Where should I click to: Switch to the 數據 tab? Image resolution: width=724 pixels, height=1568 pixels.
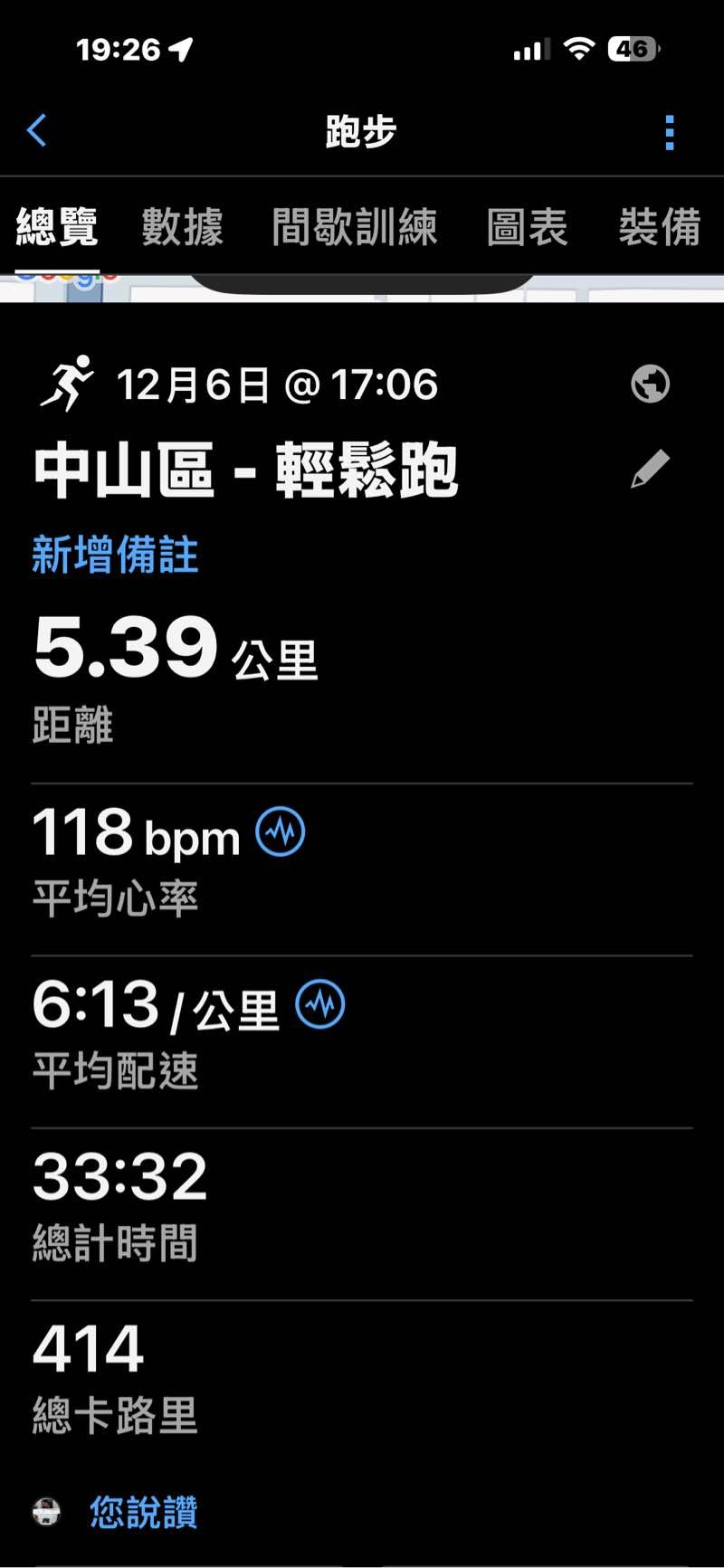pos(182,227)
